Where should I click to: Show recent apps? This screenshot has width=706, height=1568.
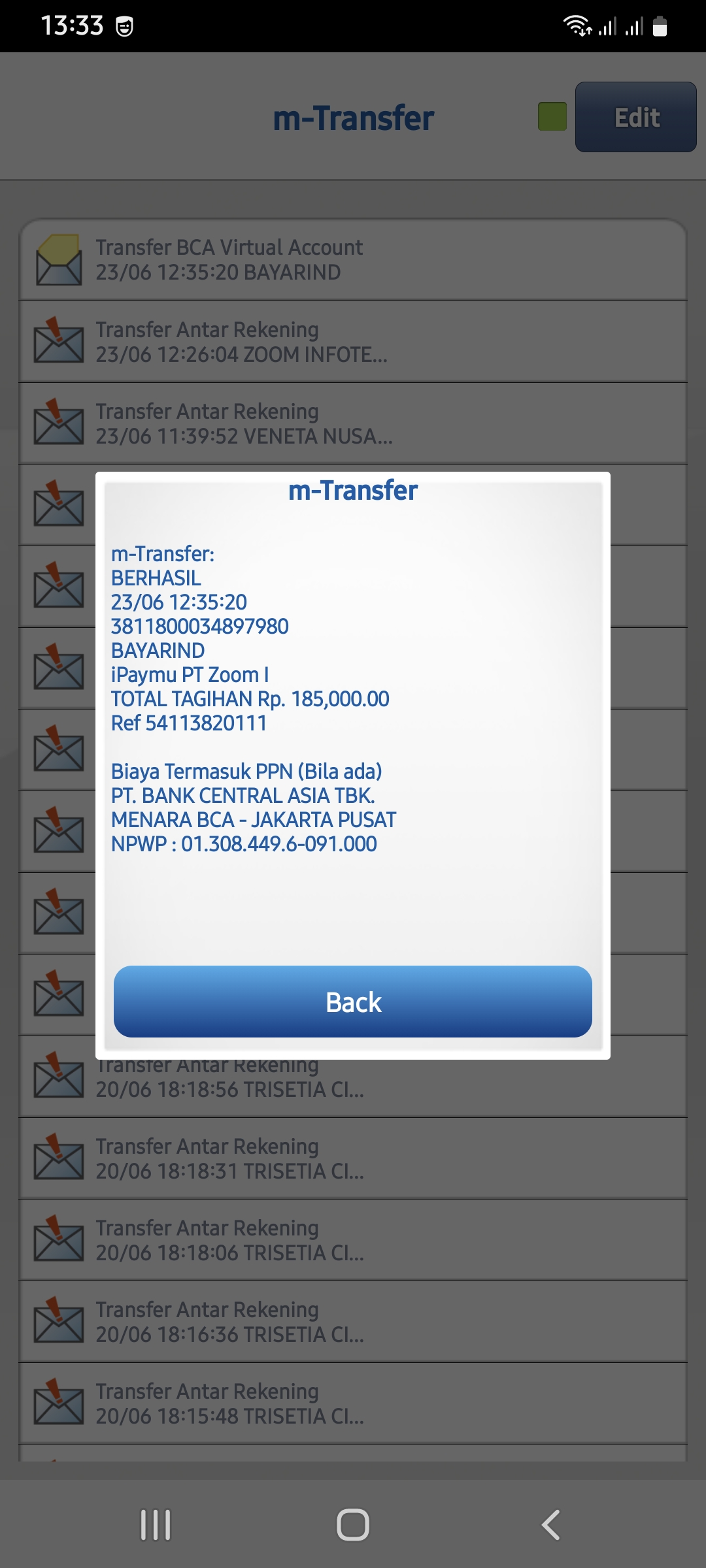[156, 1525]
